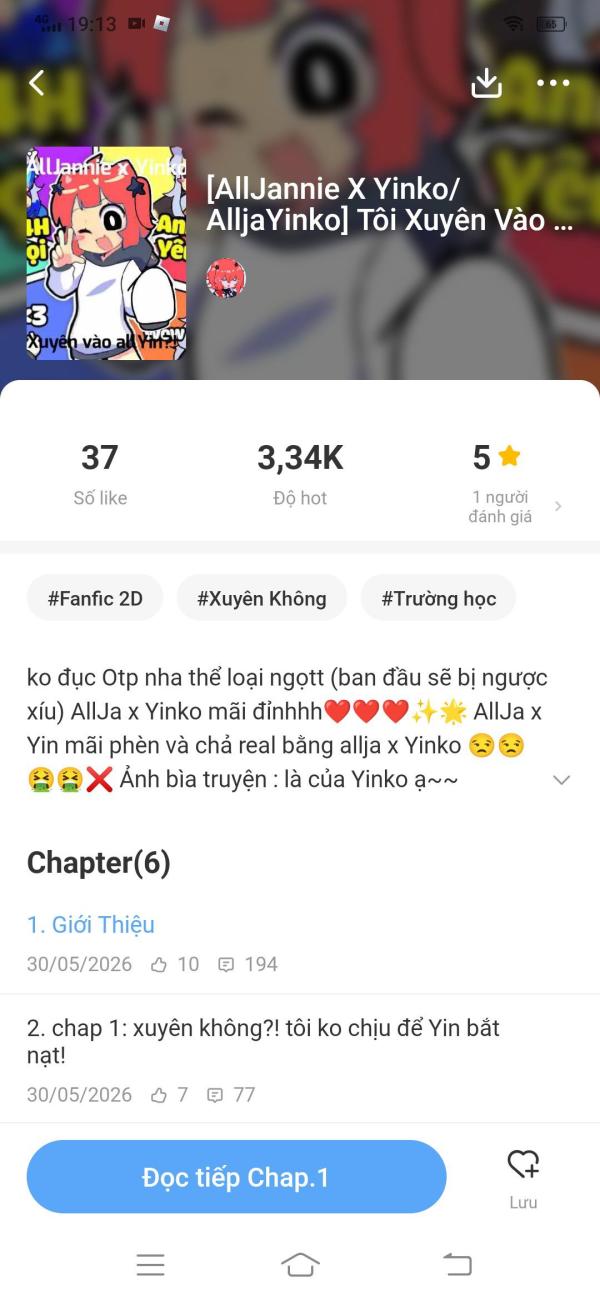Screen dimensions: 600x1300
Task: Select the #Xuyên Không tag
Action: tap(262, 599)
